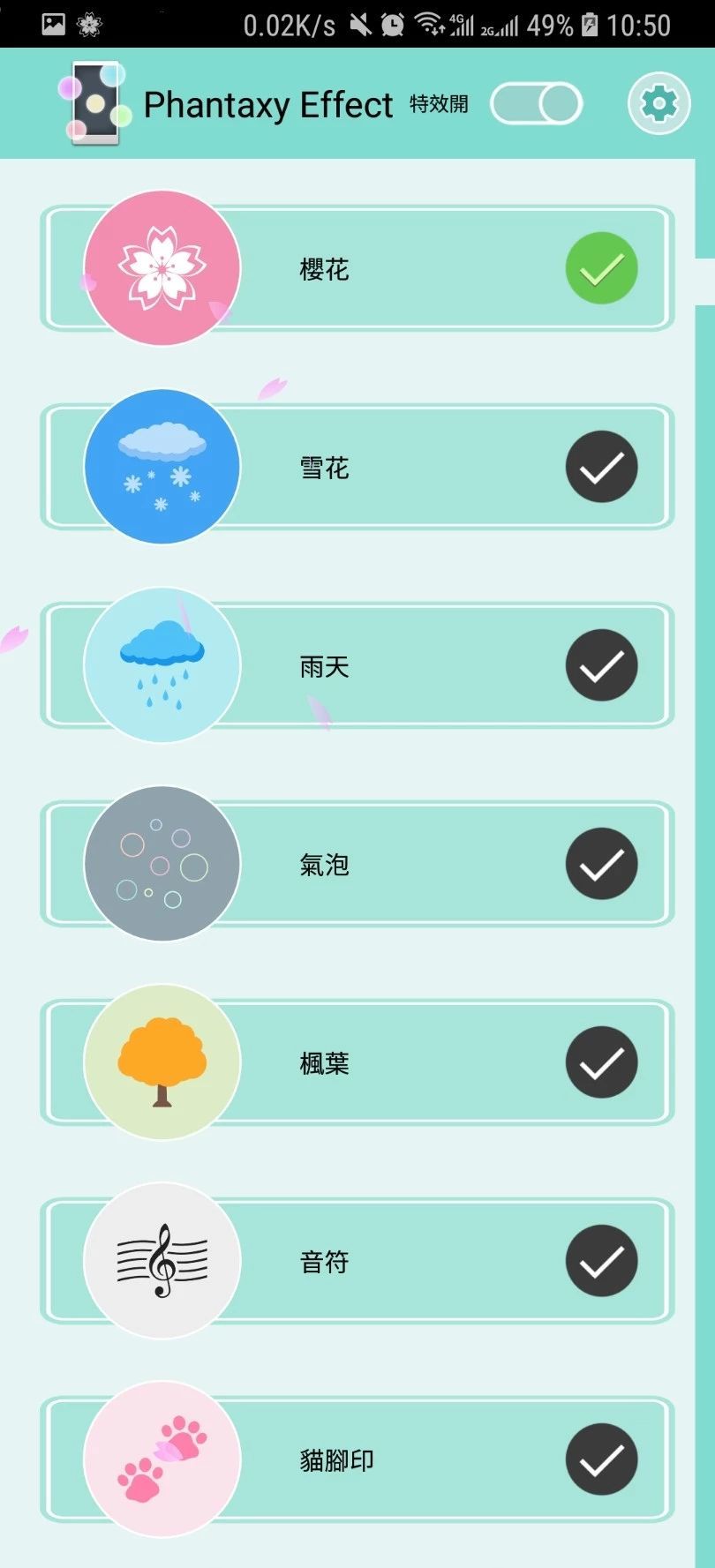
Task: Toggle the 特效開 effect switch
Action: (x=536, y=104)
